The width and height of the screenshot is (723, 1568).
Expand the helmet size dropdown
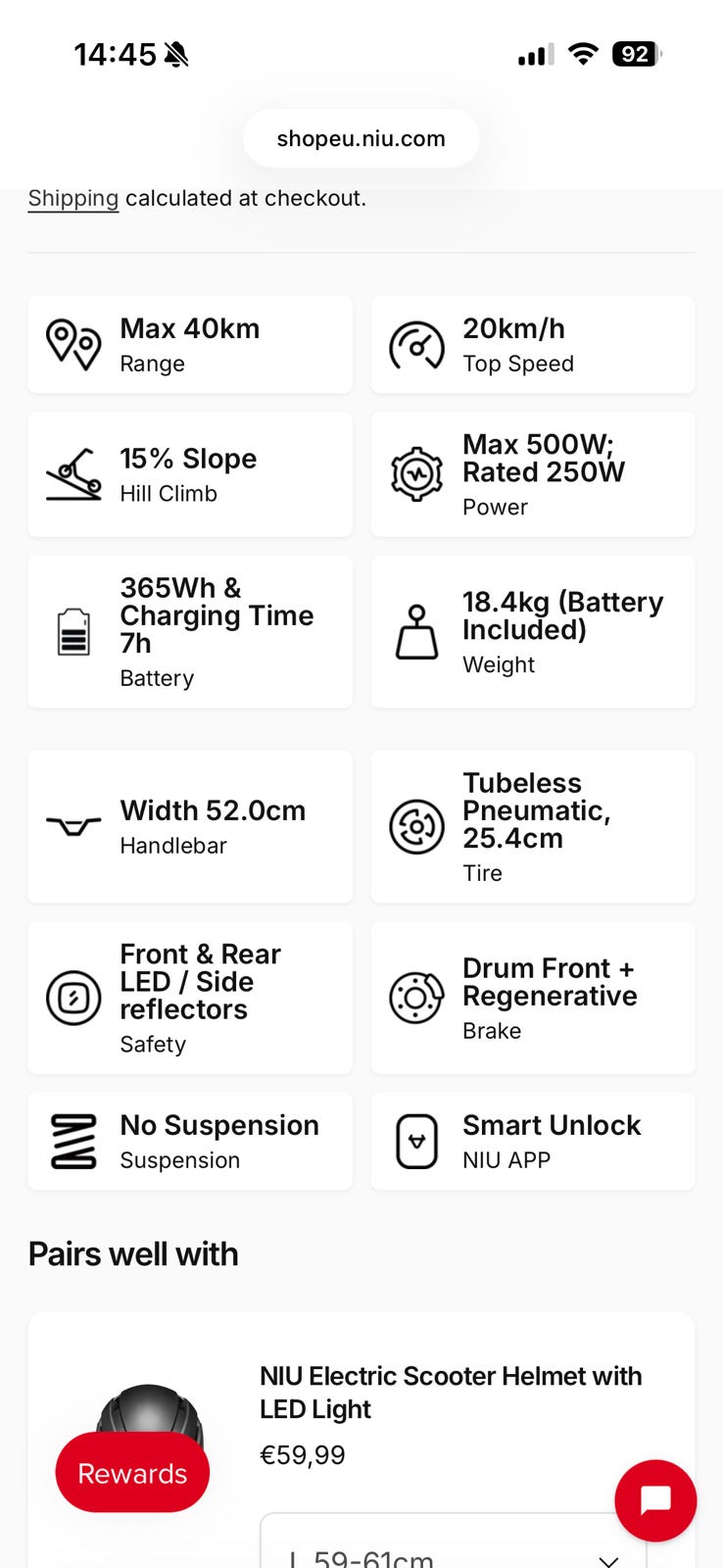[x=453, y=1548]
